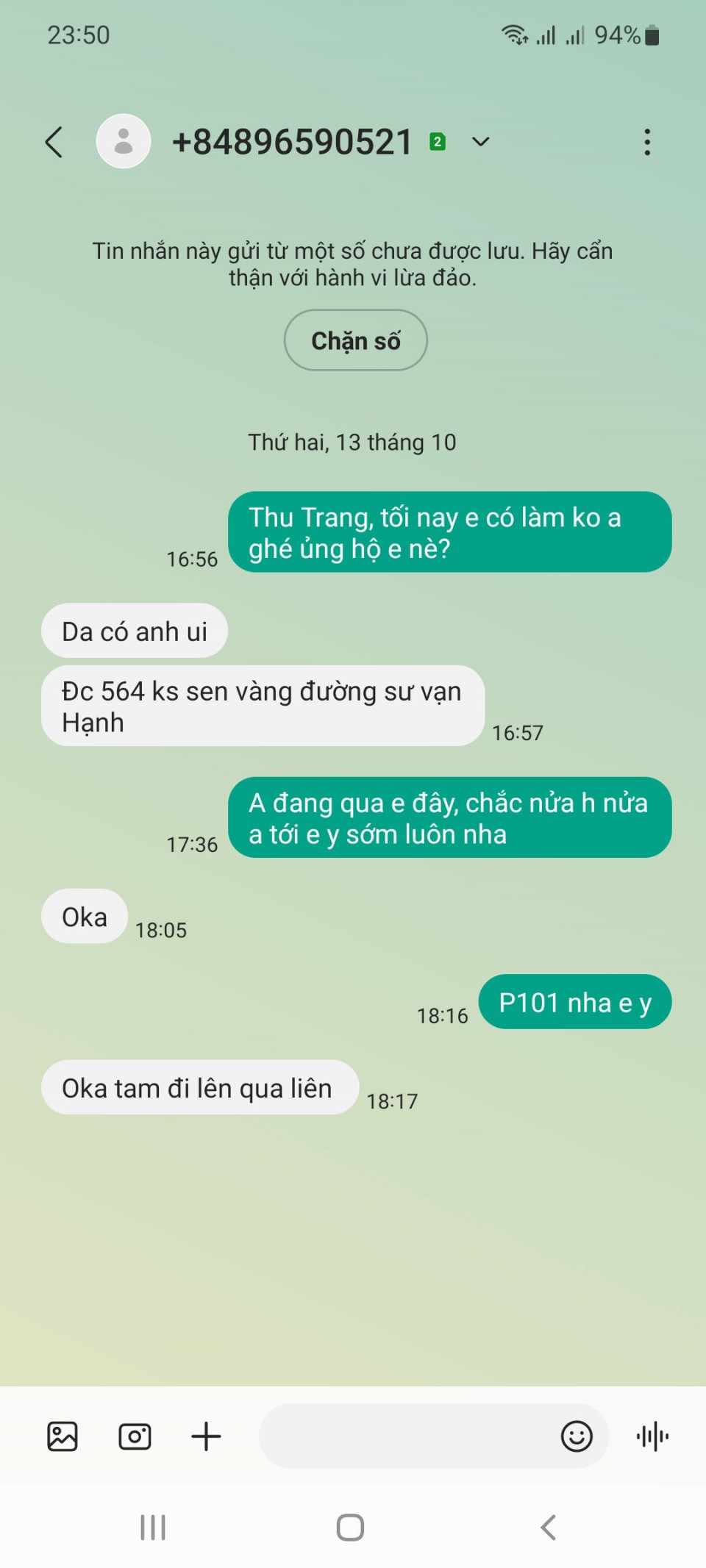The height and width of the screenshot is (1568, 706).
Task: Open the contact avatar for +84896590521
Action: coord(124,141)
